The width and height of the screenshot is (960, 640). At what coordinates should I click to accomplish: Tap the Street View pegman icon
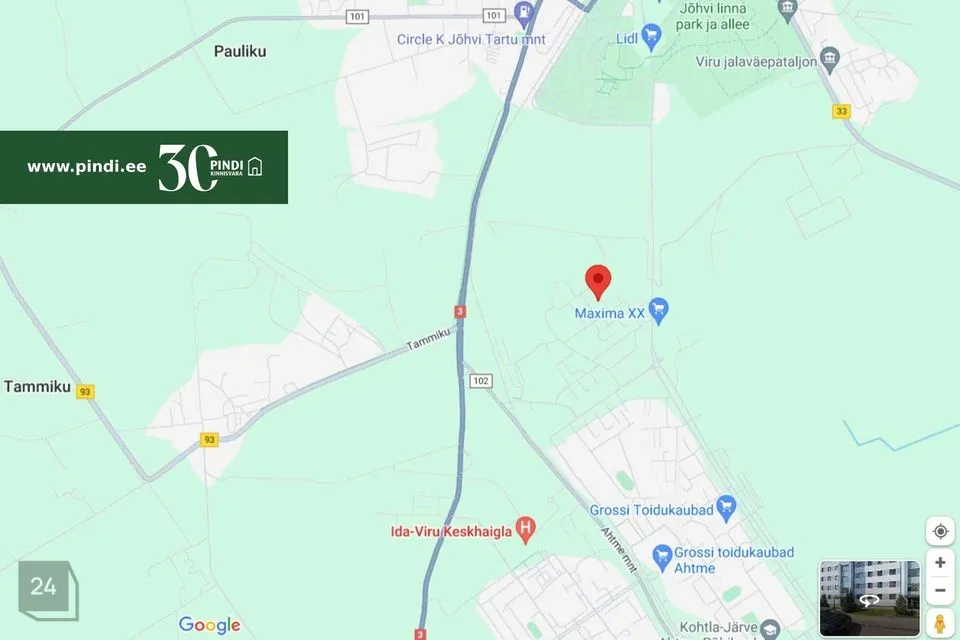(x=940, y=624)
